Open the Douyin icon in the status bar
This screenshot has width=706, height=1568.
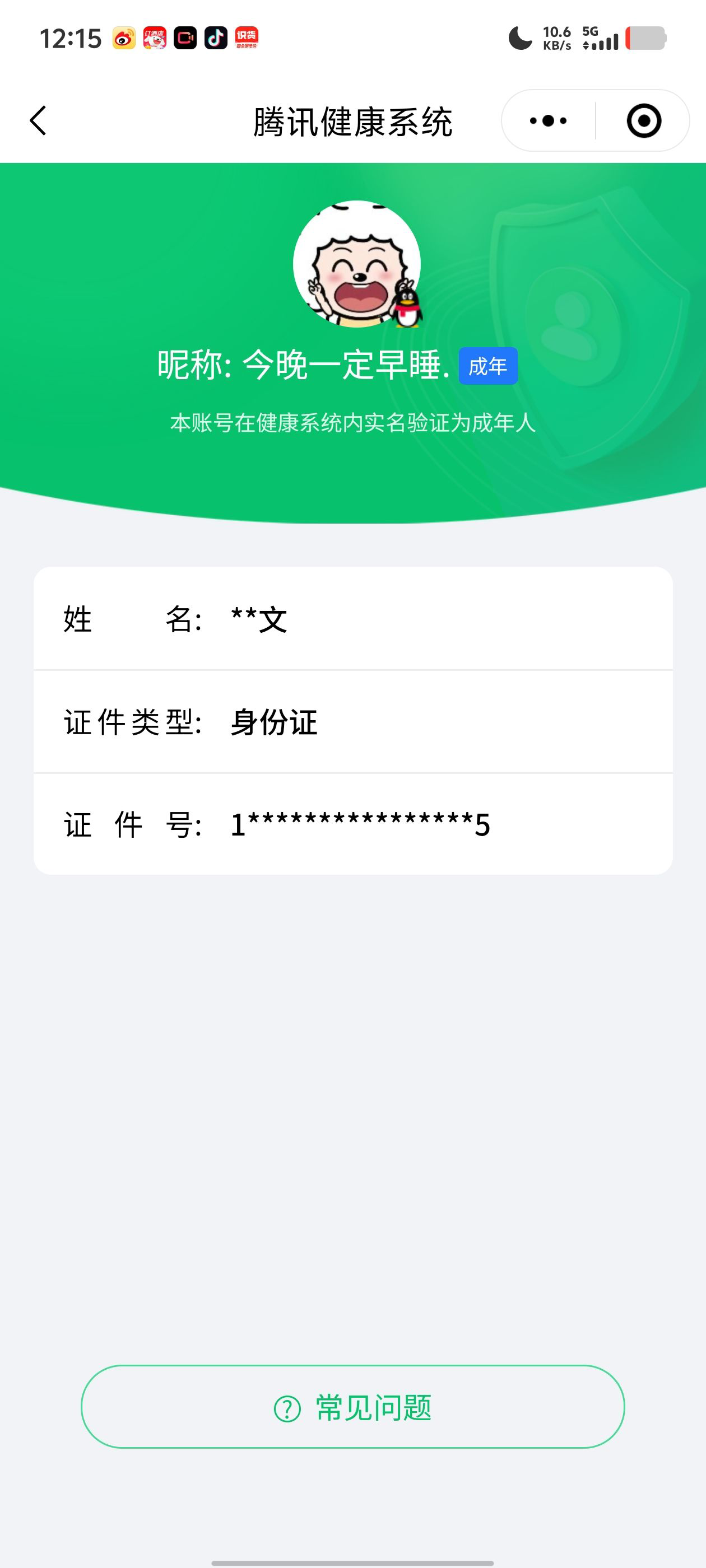(216, 38)
